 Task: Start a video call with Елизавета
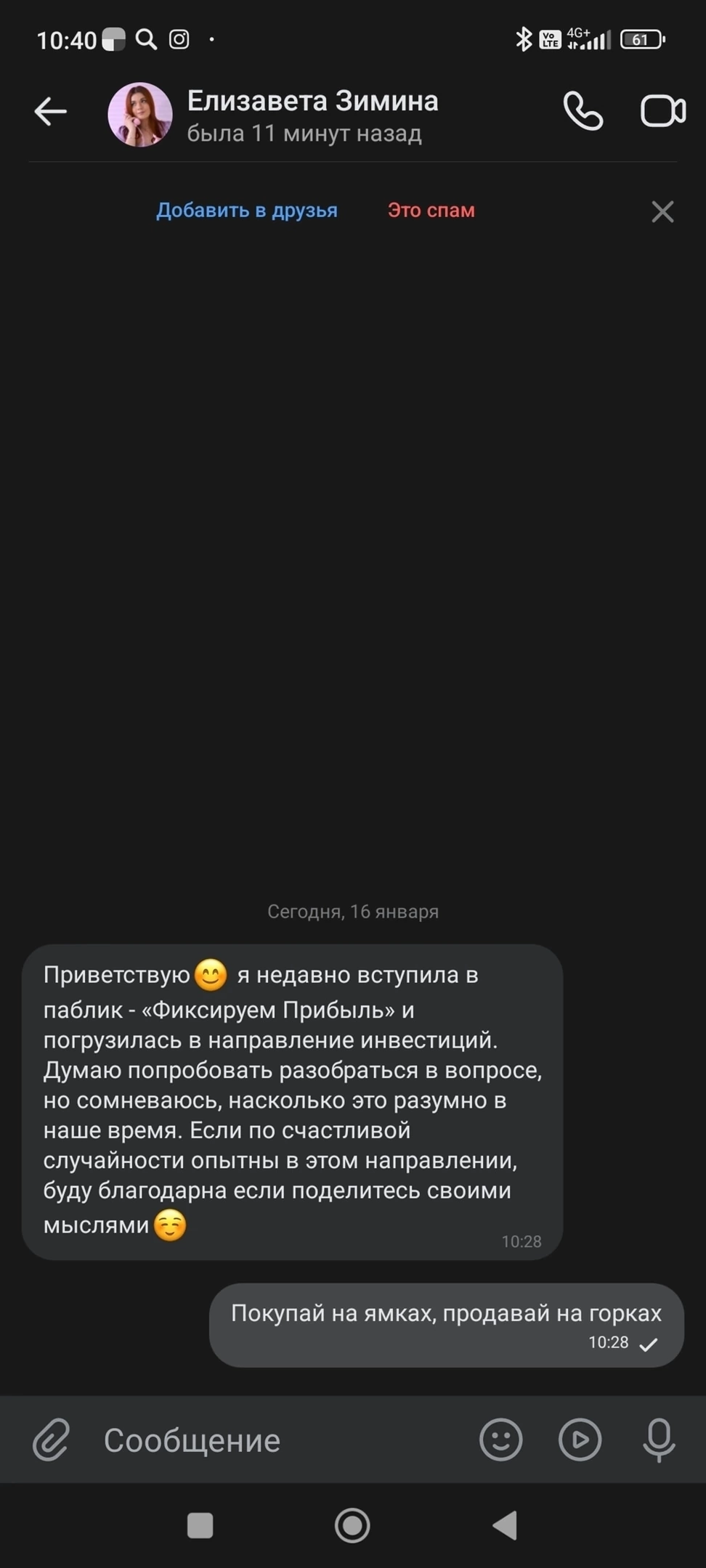tap(663, 111)
